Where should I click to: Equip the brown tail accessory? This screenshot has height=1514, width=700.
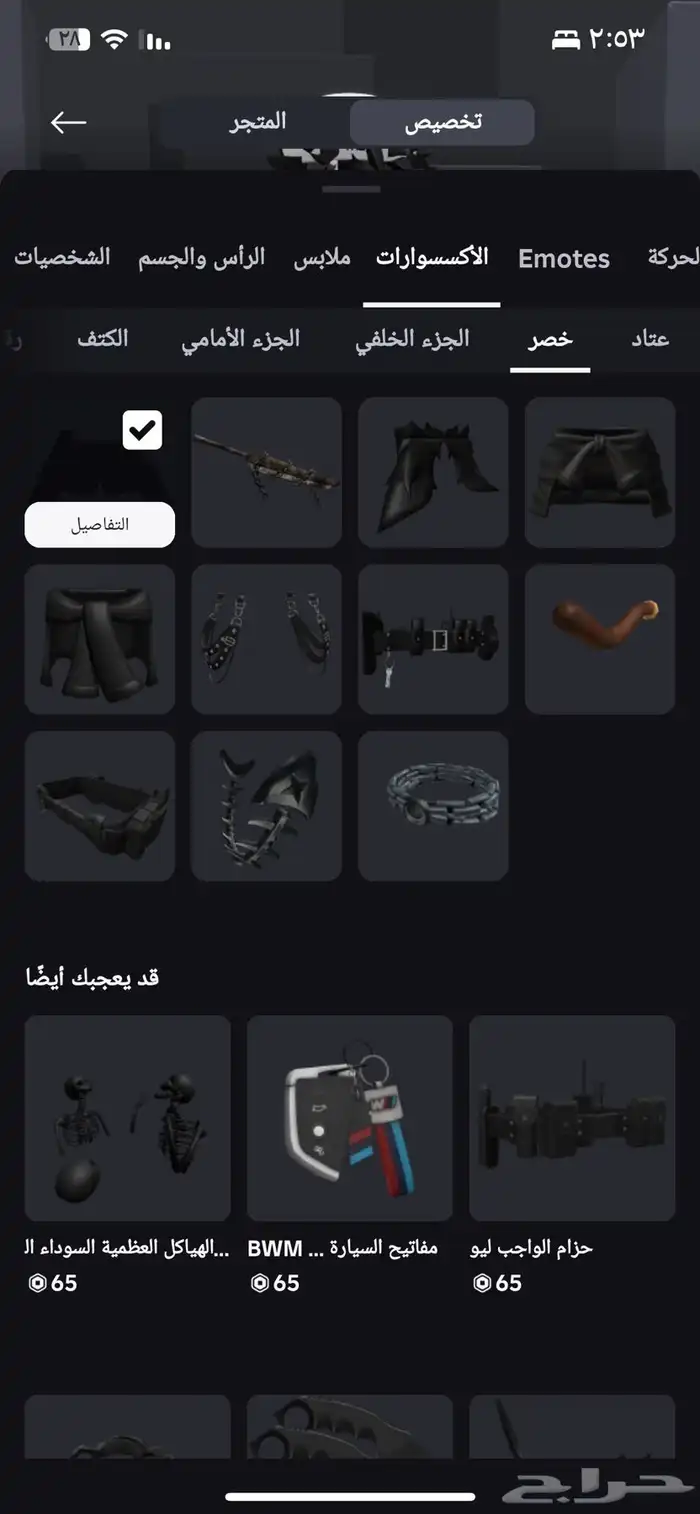click(600, 639)
